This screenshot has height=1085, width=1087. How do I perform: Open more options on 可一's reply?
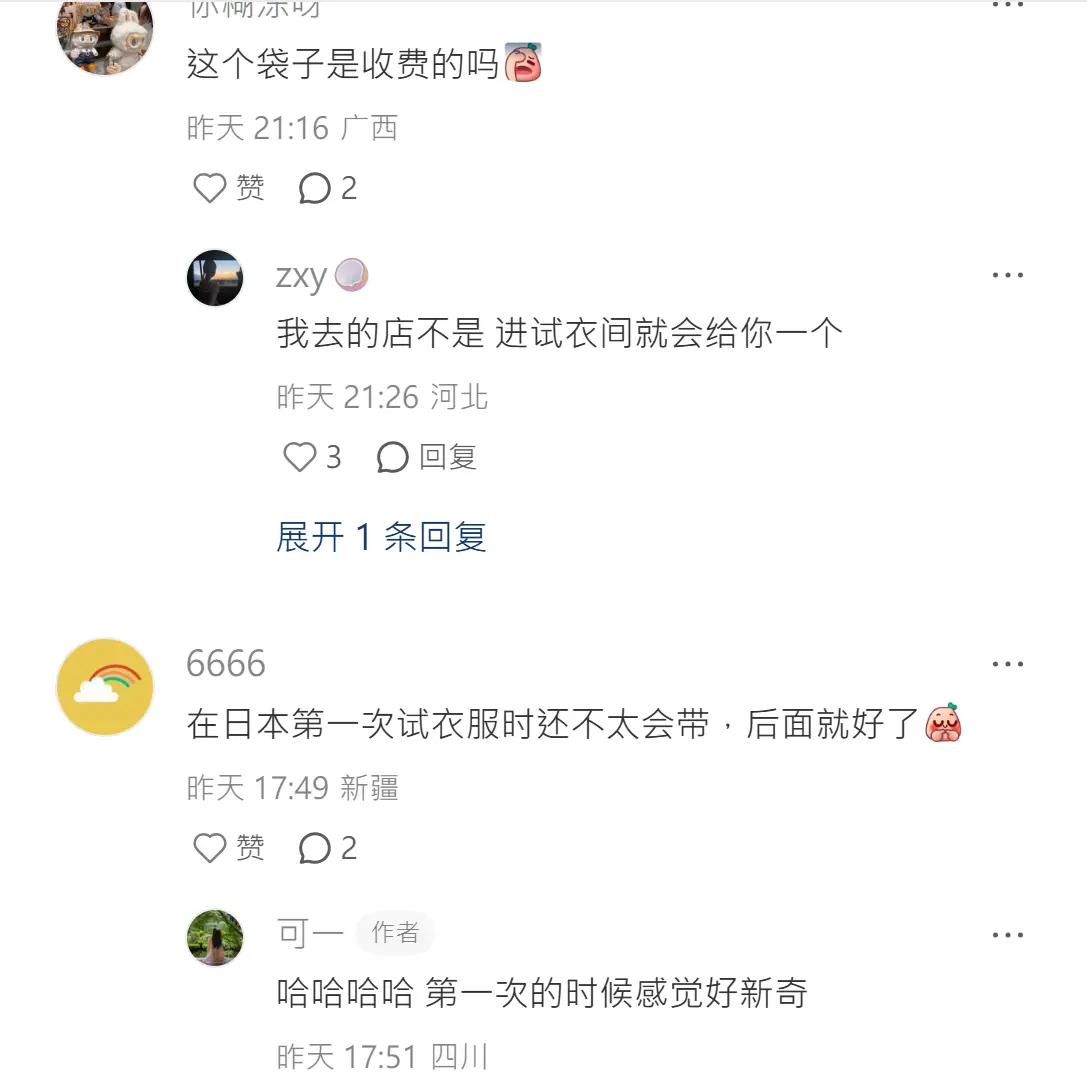(1007, 935)
